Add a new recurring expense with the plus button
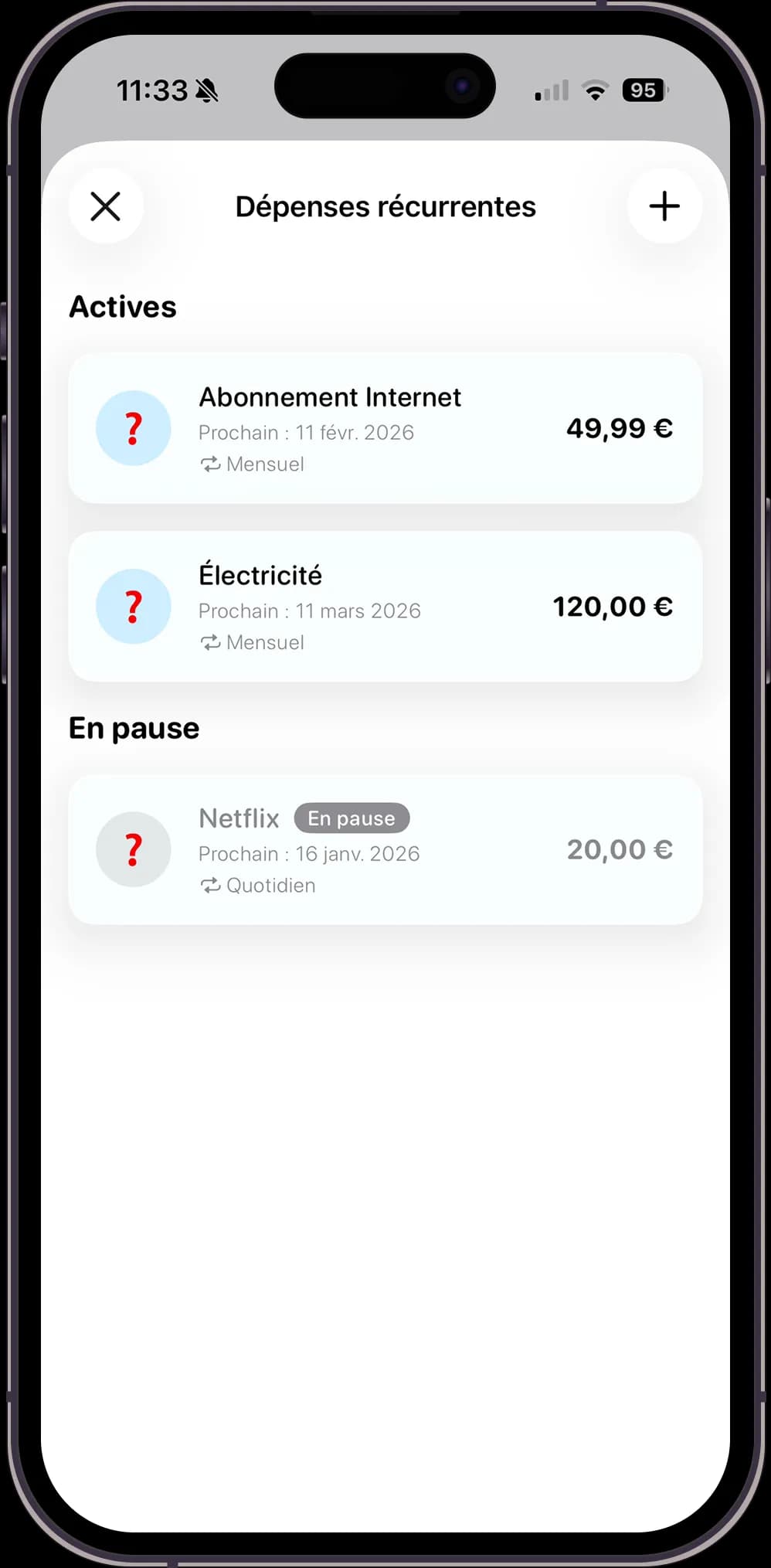Image resolution: width=771 pixels, height=1568 pixels. [x=664, y=206]
